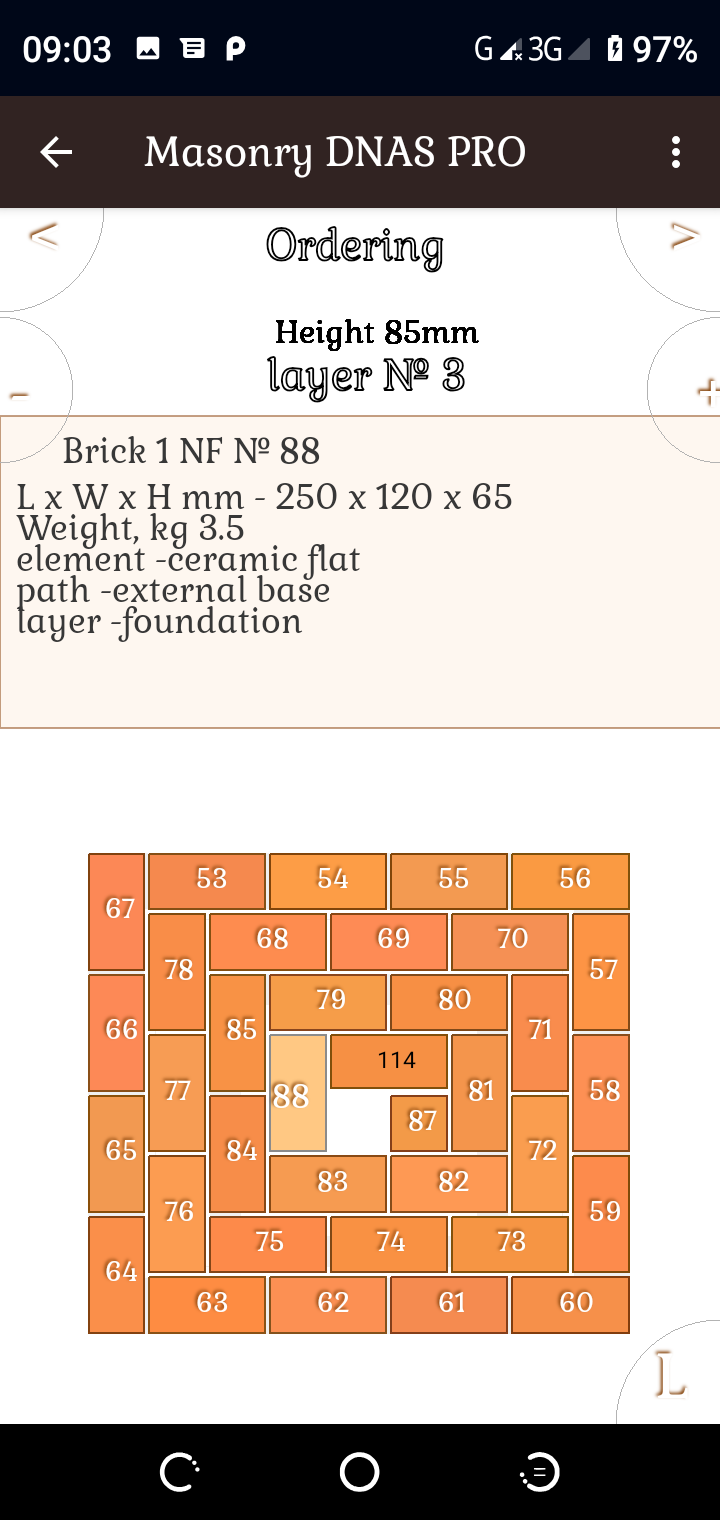The width and height of the screenshot is (720, 1520).
Task: Go to the Android home screen
Action: click(360, 1472)
